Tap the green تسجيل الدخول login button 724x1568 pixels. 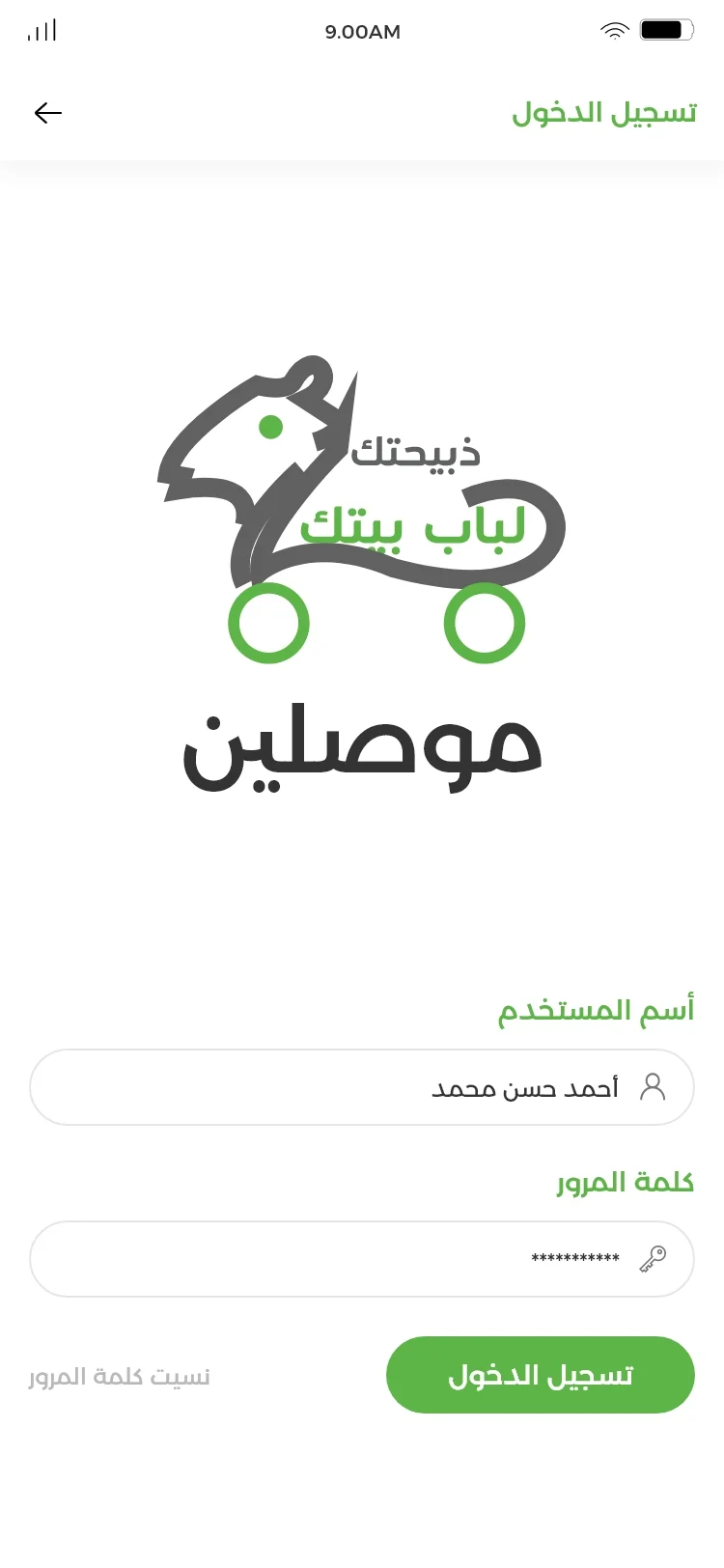point(540,1375)
